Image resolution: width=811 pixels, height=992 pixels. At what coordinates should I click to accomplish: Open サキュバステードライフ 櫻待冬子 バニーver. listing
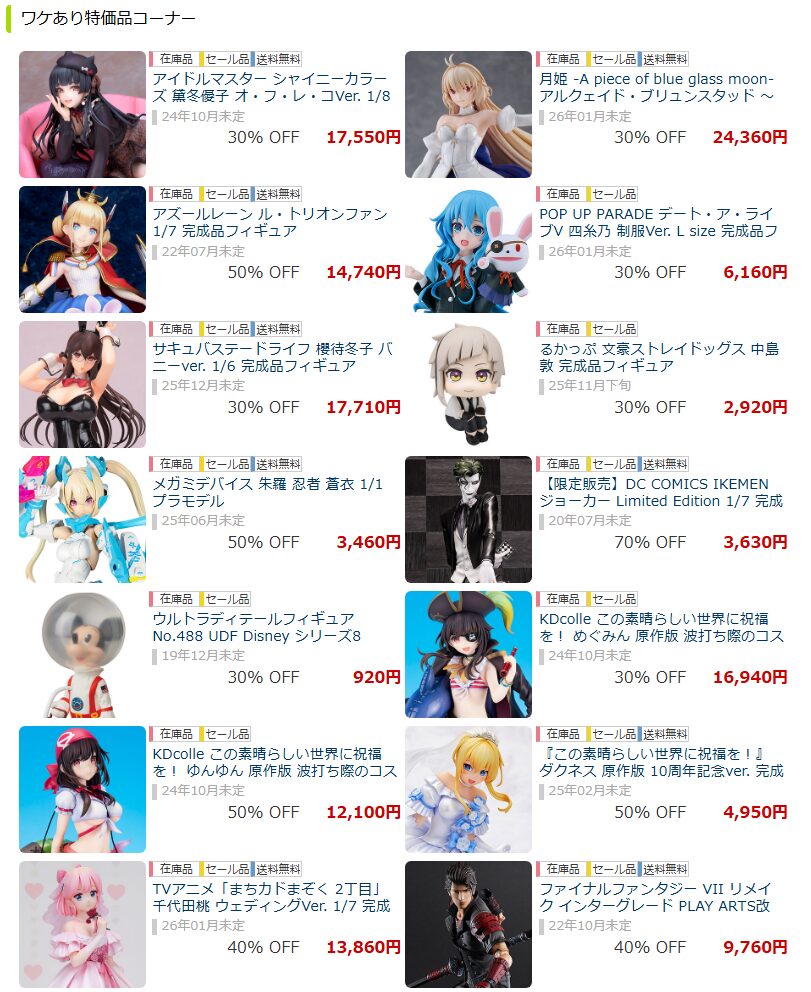click(270, 357)
